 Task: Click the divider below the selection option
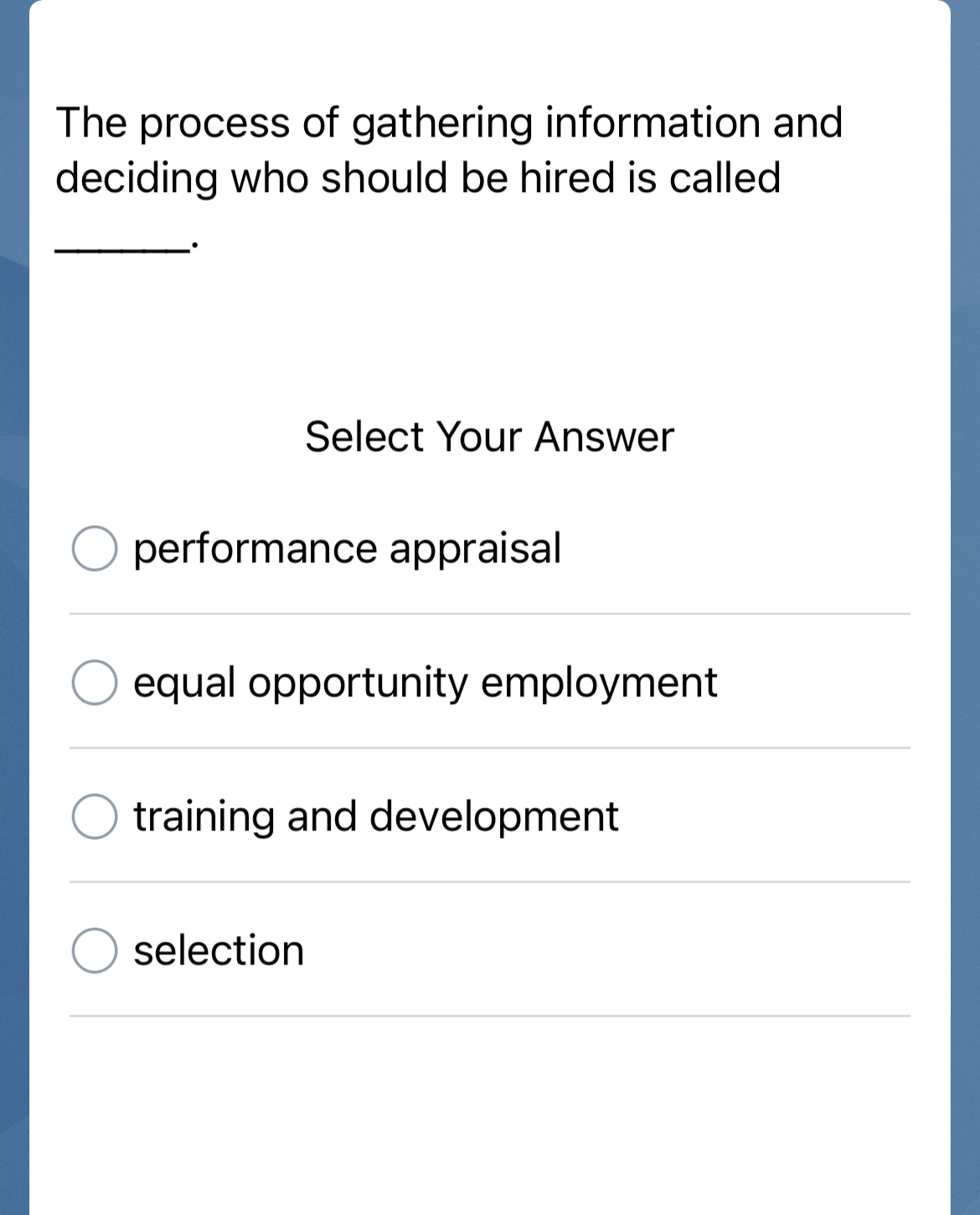(x=490, y=1017)
